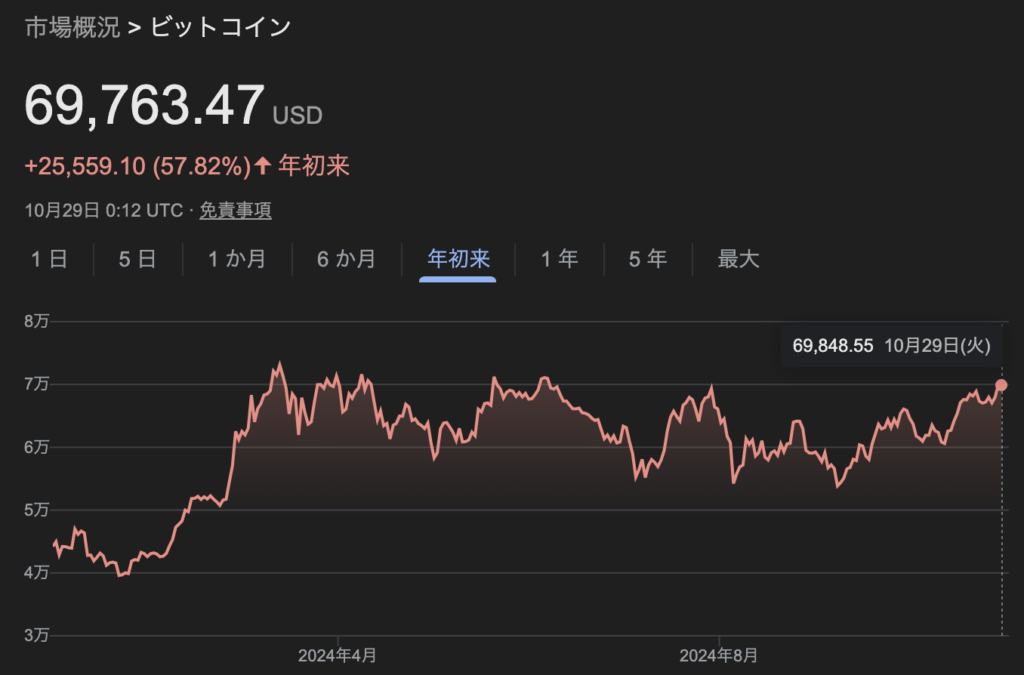Switch to the 6 か月 range
1024x675 pixels.
346,260
